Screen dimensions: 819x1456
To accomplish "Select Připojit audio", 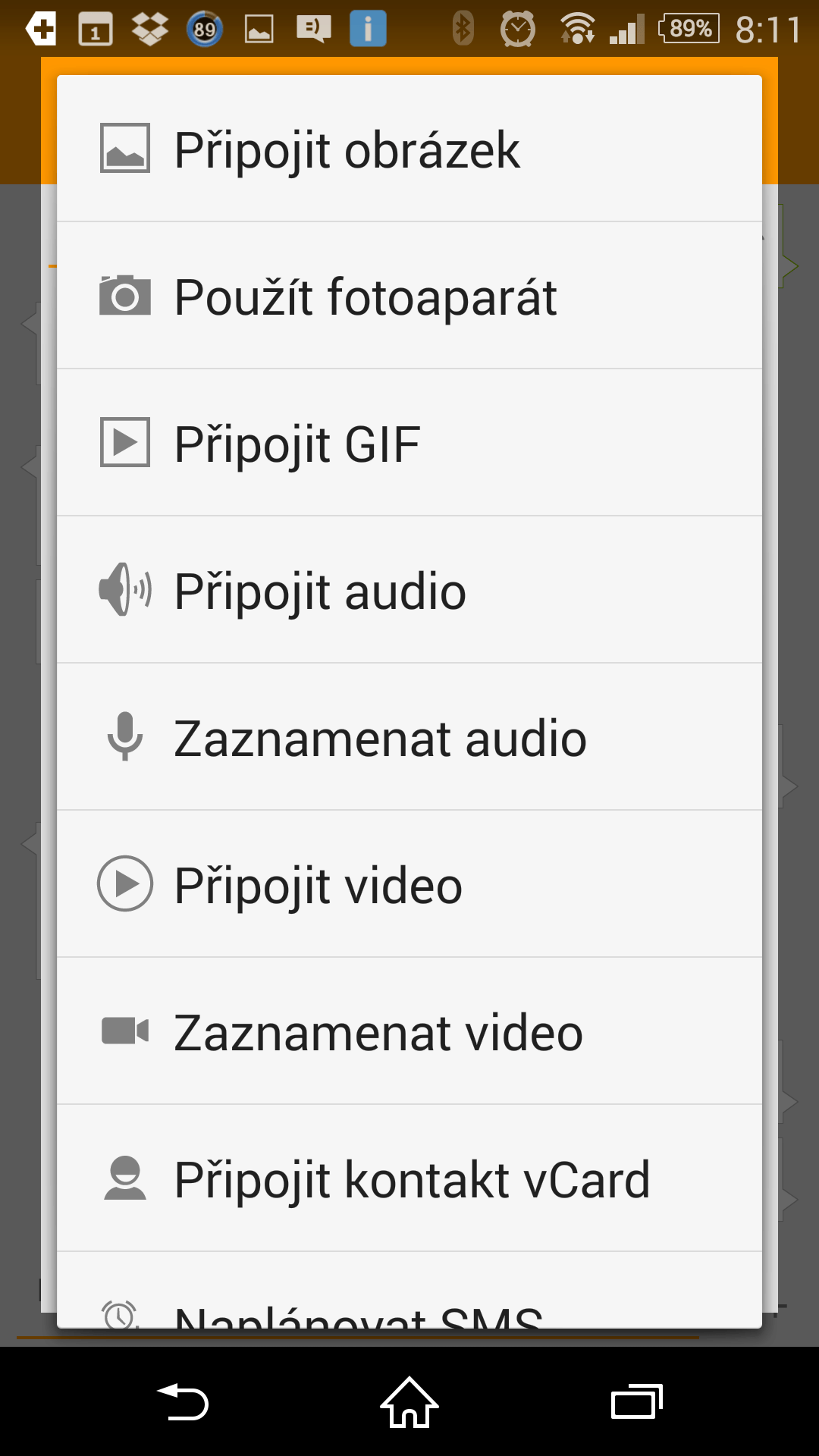I will pos(409,590).
